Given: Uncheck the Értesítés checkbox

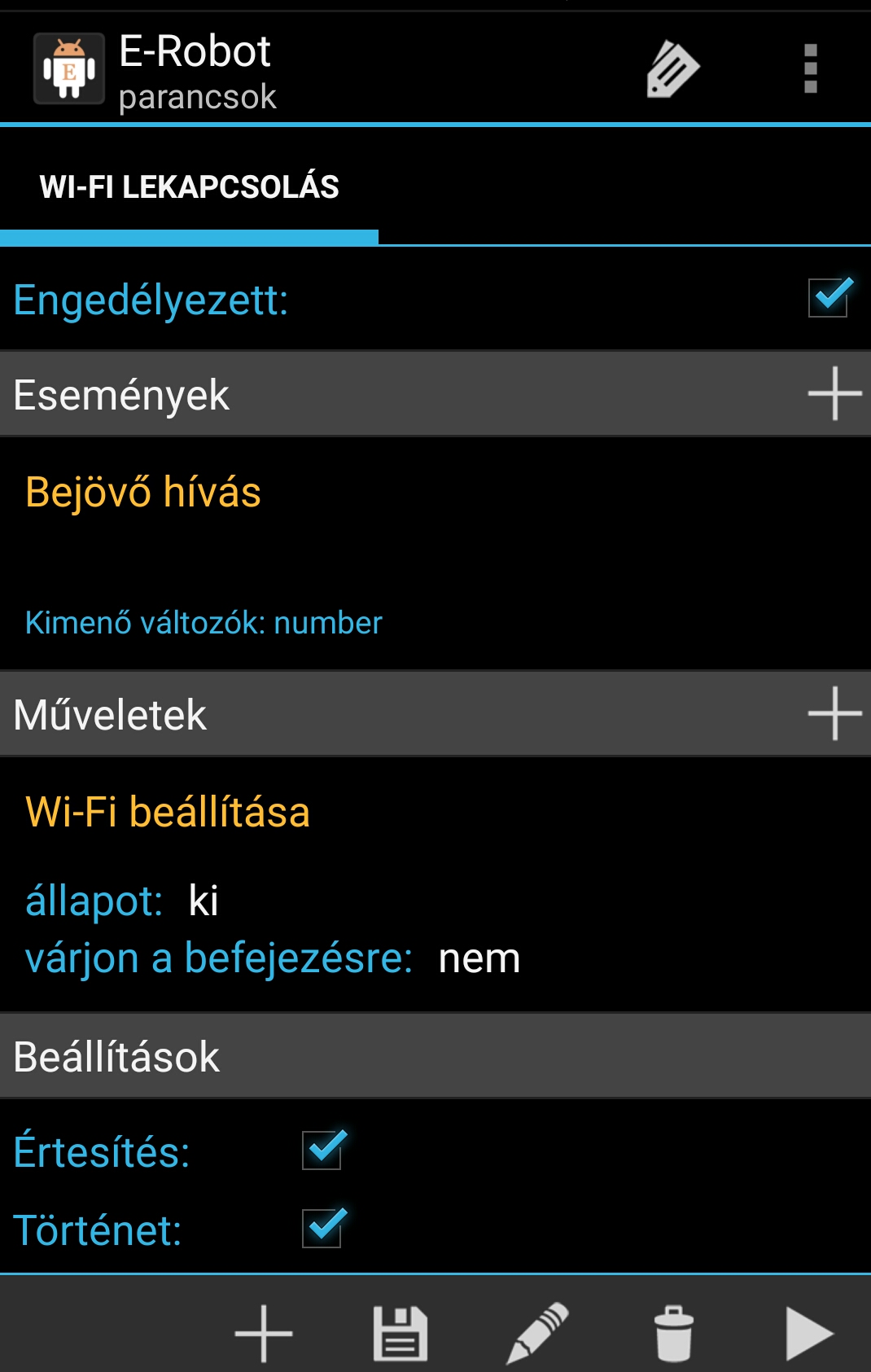Looking at the screenshot, I should tap(323, 1151).
